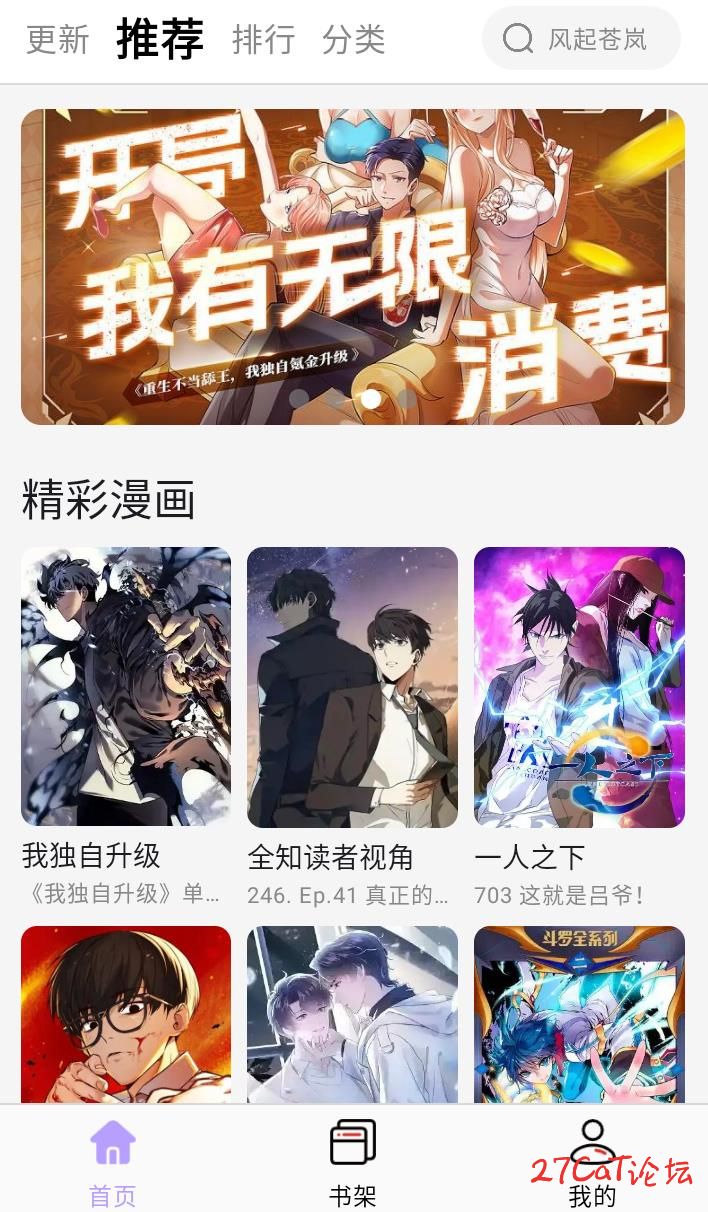Switch to the 更新 tab
Viewport: 708px width, 1212px height.
pyautogui.click(x=57, y=40)
